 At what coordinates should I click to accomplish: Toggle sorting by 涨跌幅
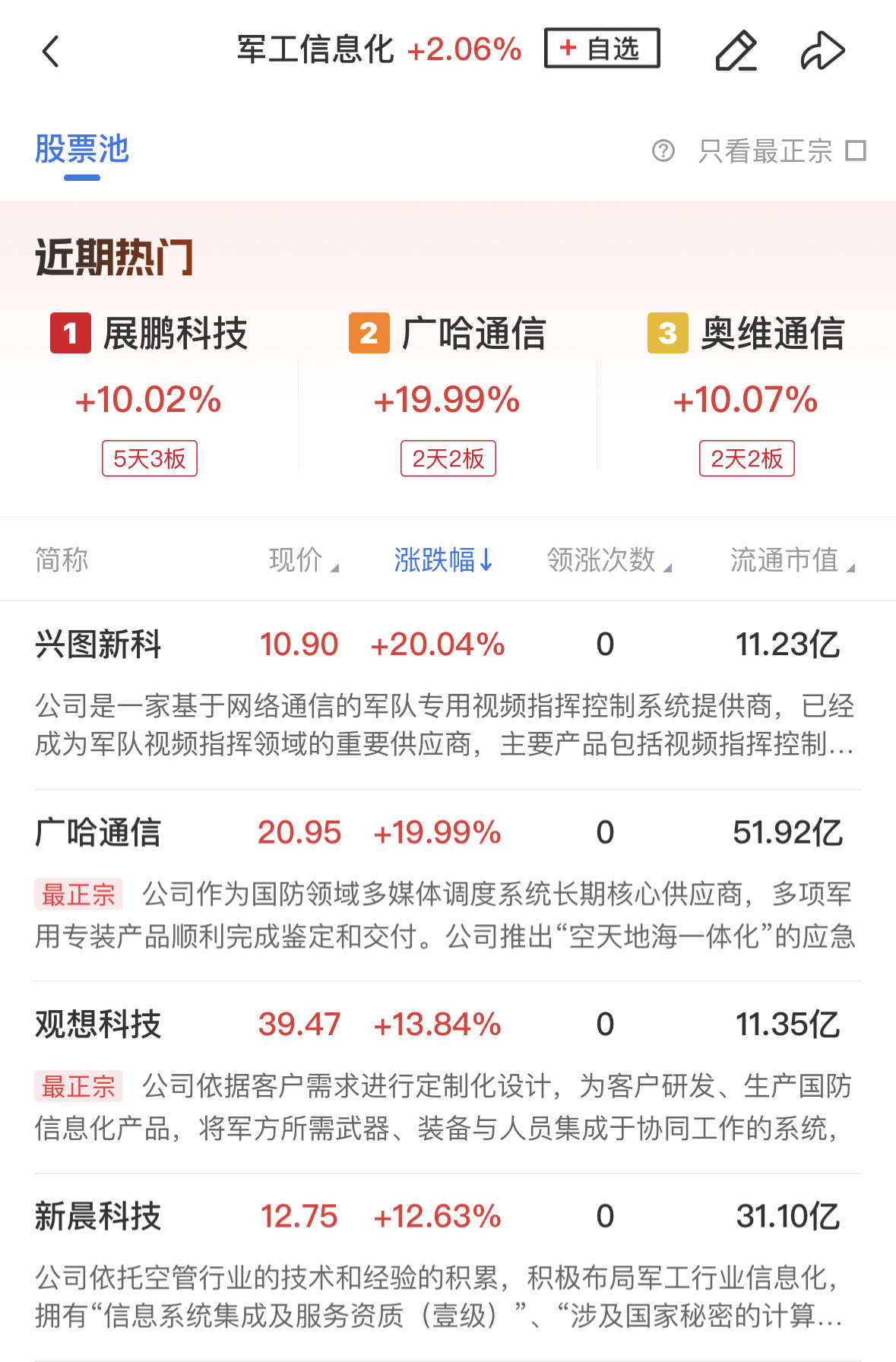coord(443,560)
